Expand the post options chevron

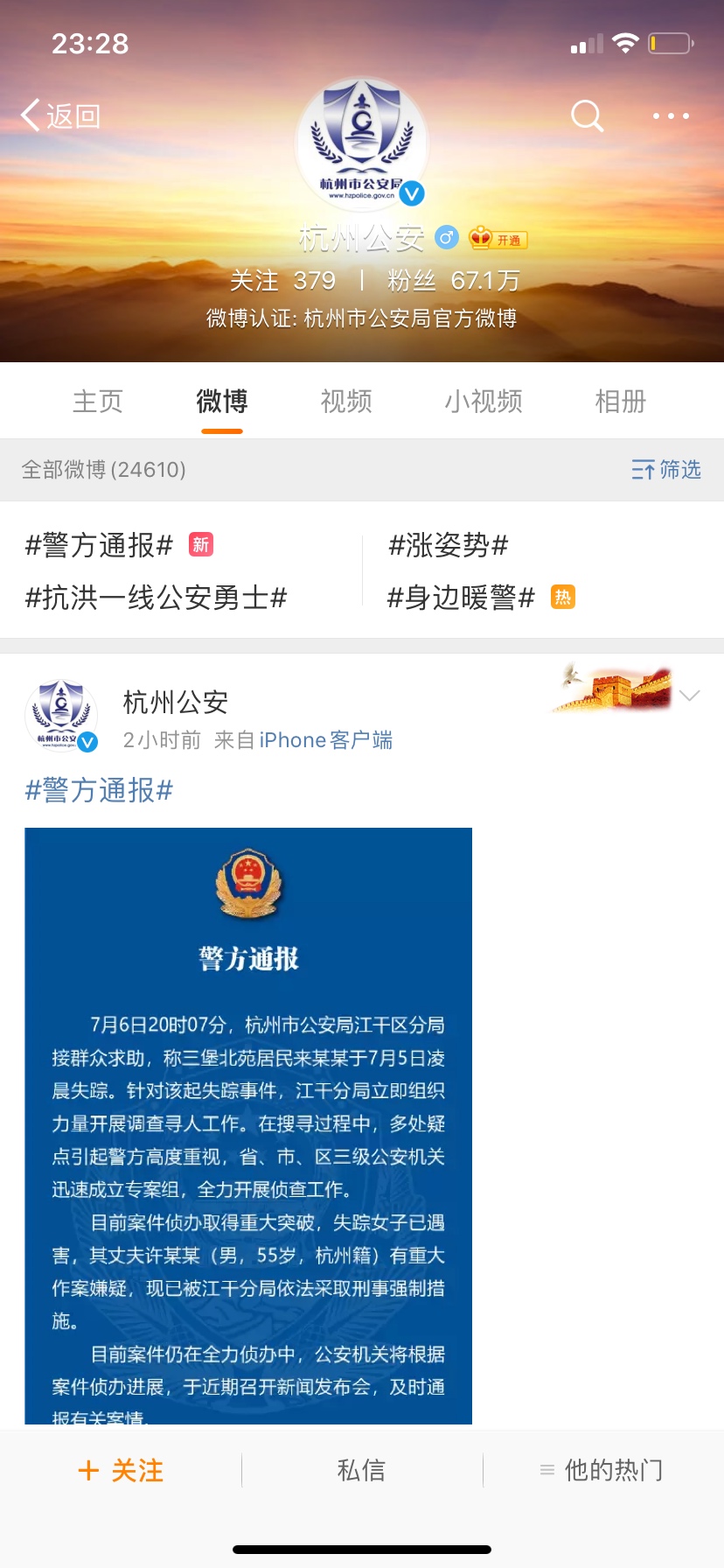click(x=690, y=696)
